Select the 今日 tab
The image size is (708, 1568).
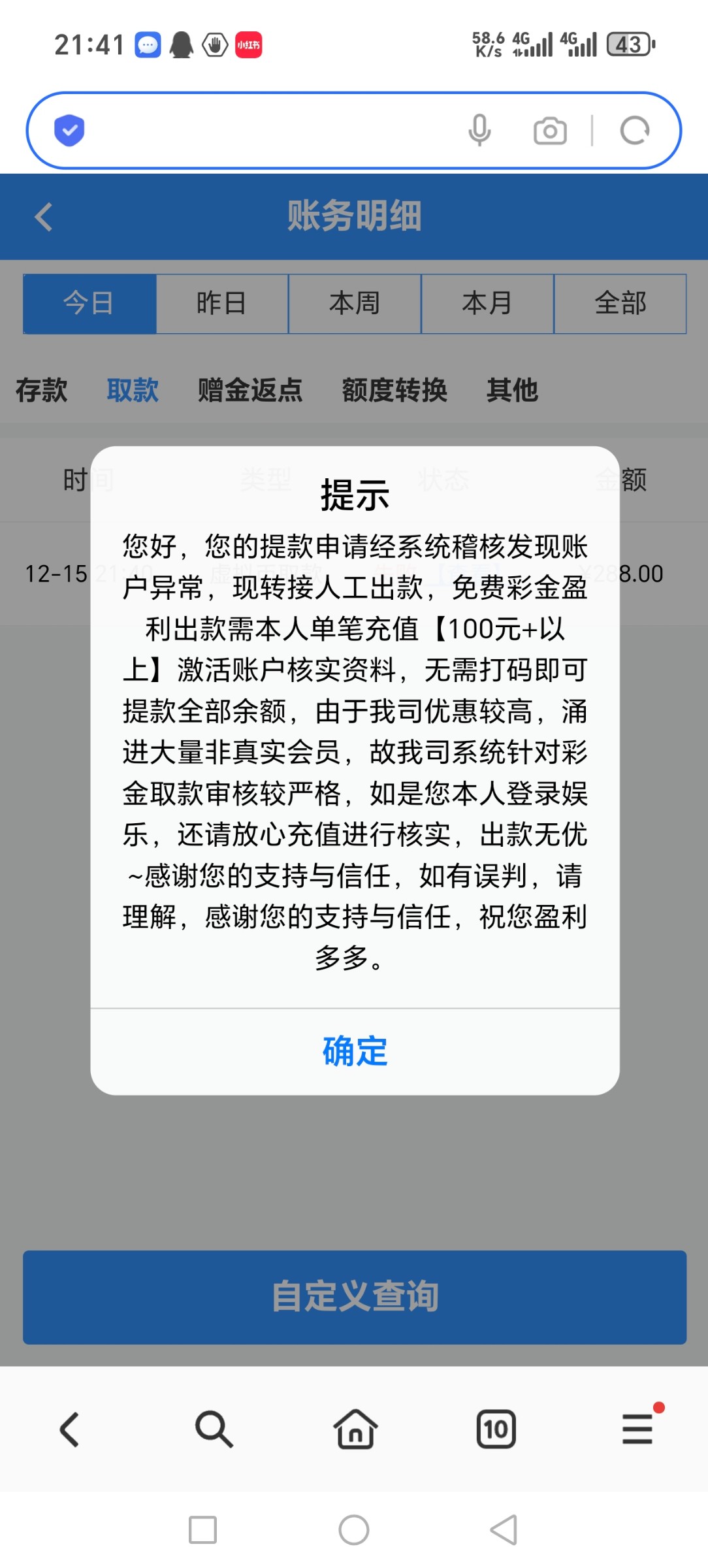[x=89, y=304]
